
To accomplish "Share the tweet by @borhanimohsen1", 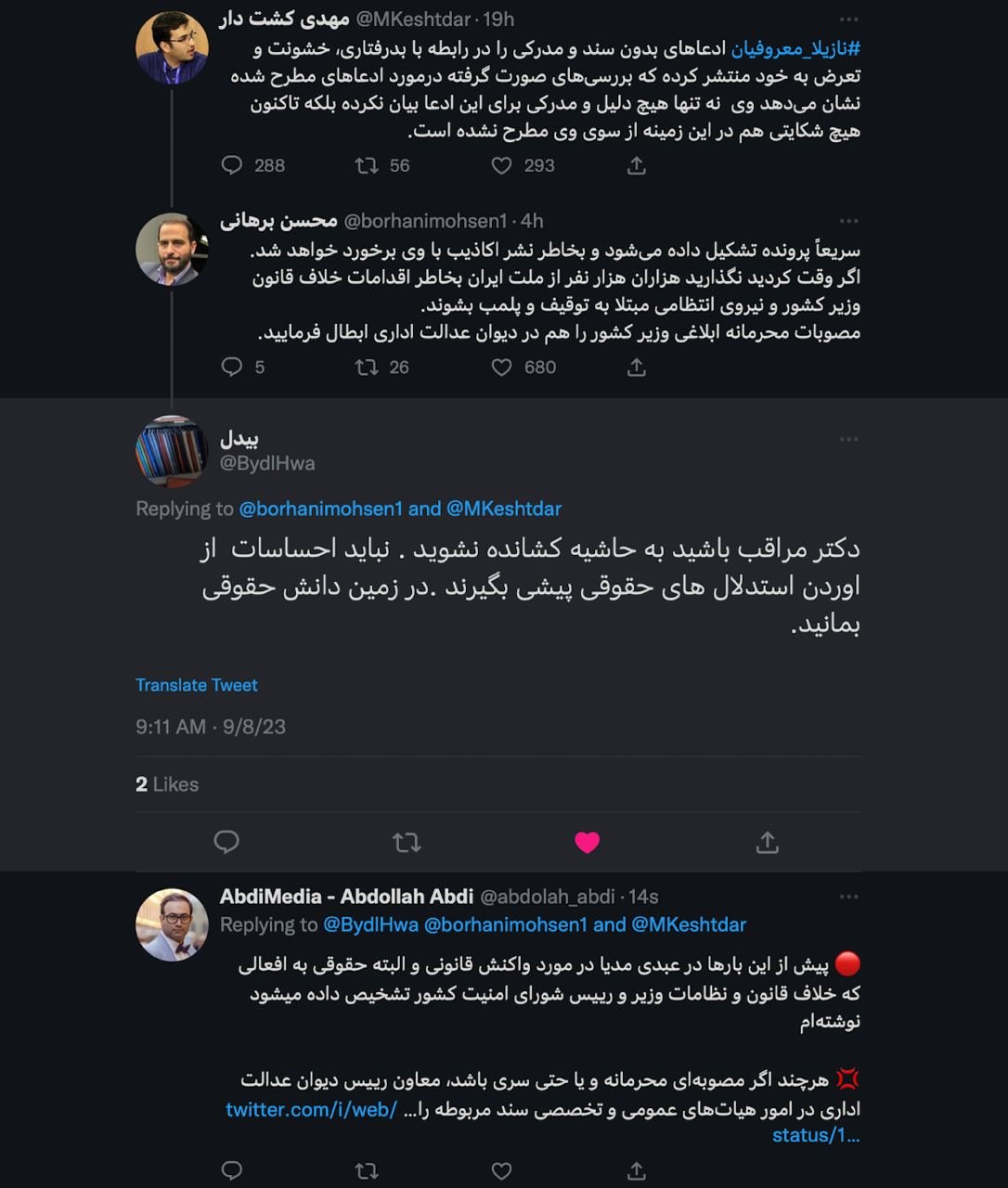I will point(636,367).
